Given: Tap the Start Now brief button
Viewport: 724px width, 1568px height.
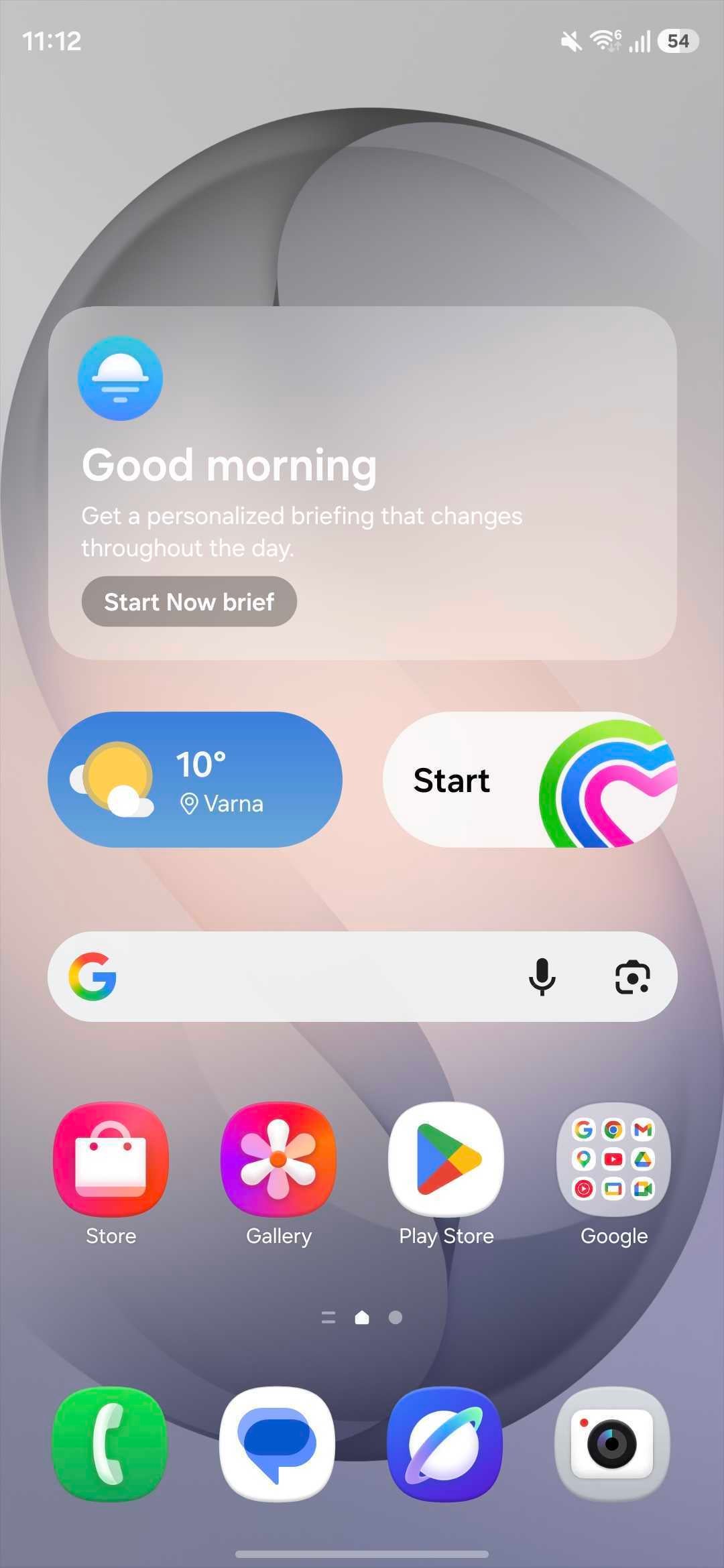Looking at the screenshot, I should pos(189,601).
